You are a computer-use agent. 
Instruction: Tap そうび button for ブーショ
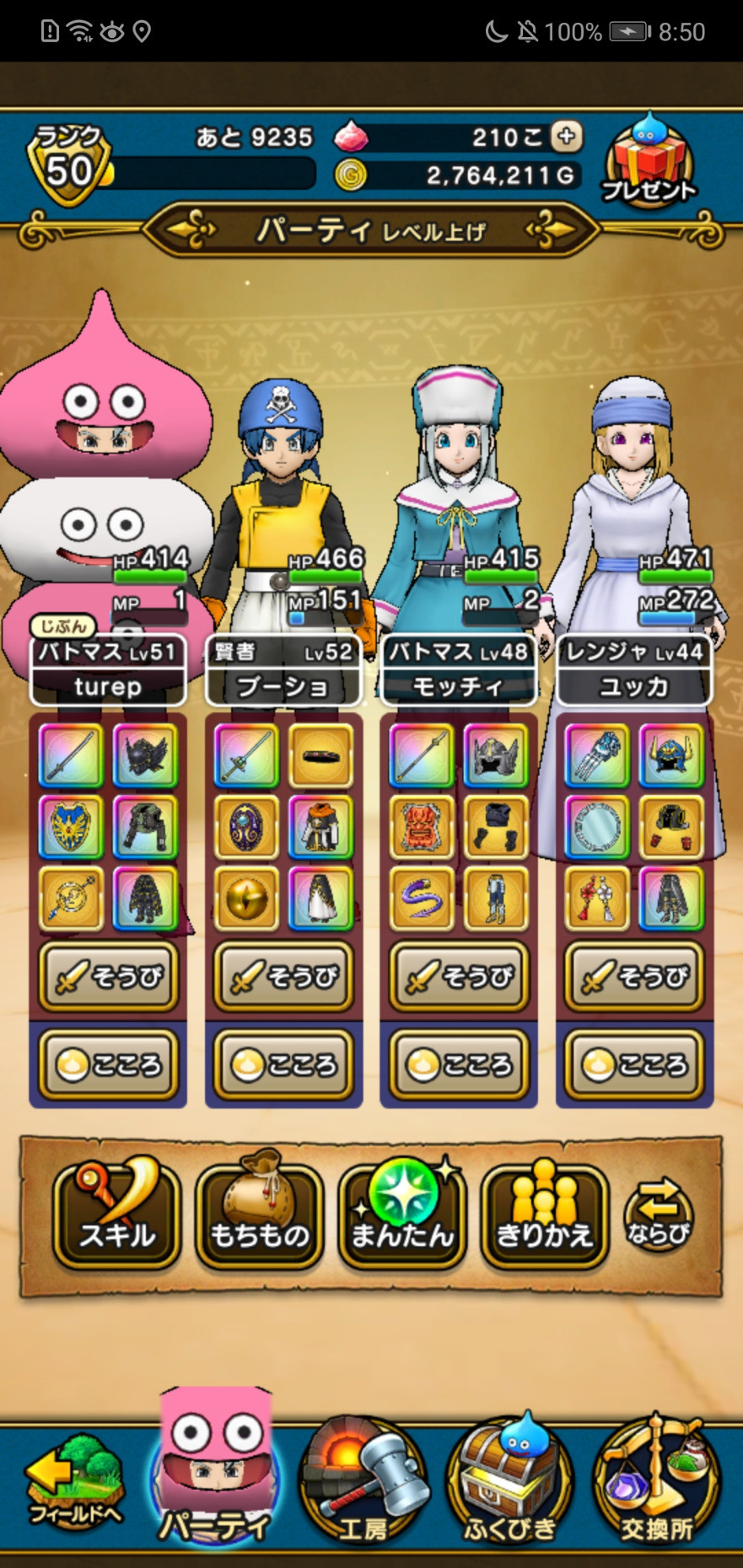click(x=283, y=976)
